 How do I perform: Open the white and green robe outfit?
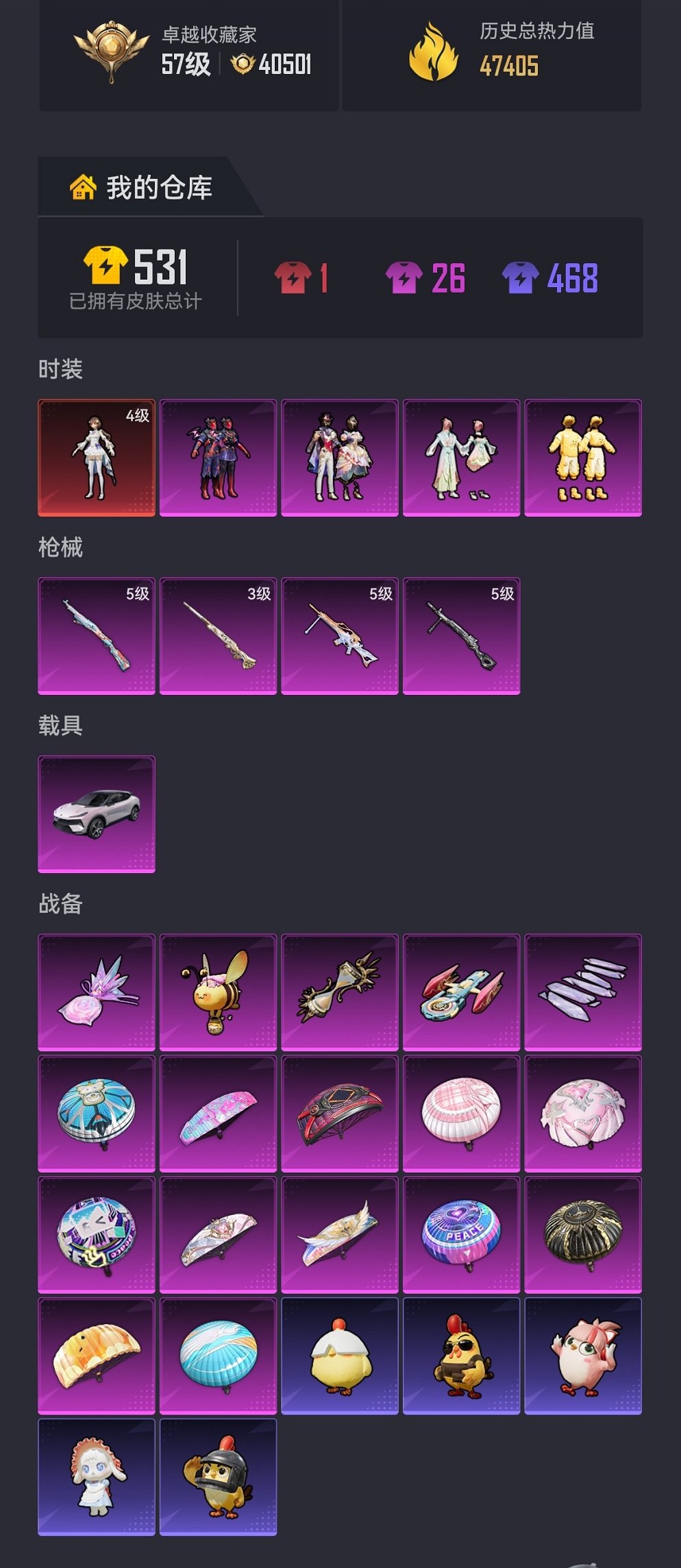tap(461, 457)
